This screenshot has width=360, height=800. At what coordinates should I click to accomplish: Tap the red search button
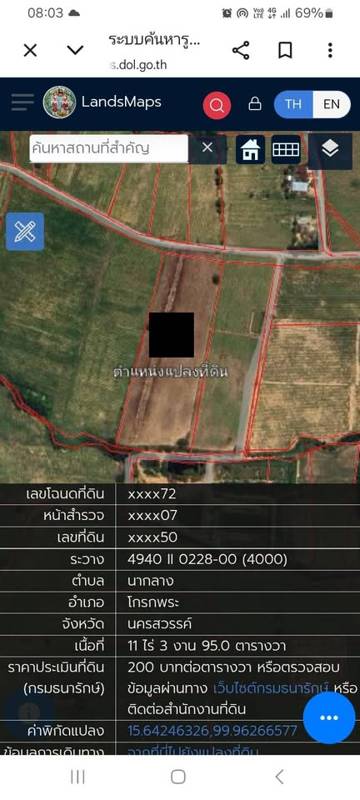[x=217, y=106]
